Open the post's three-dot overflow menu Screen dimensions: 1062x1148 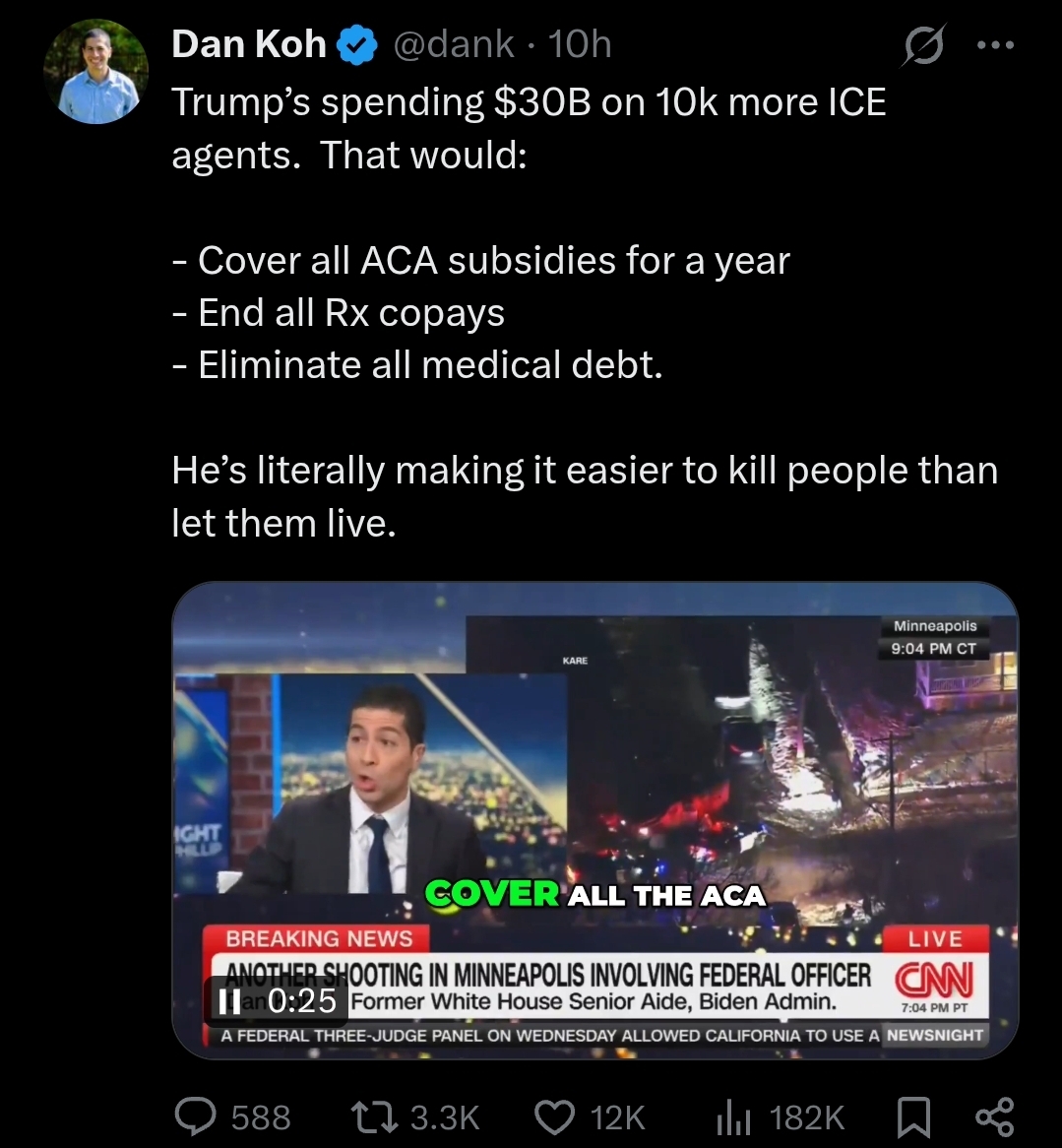coord(994,45)
